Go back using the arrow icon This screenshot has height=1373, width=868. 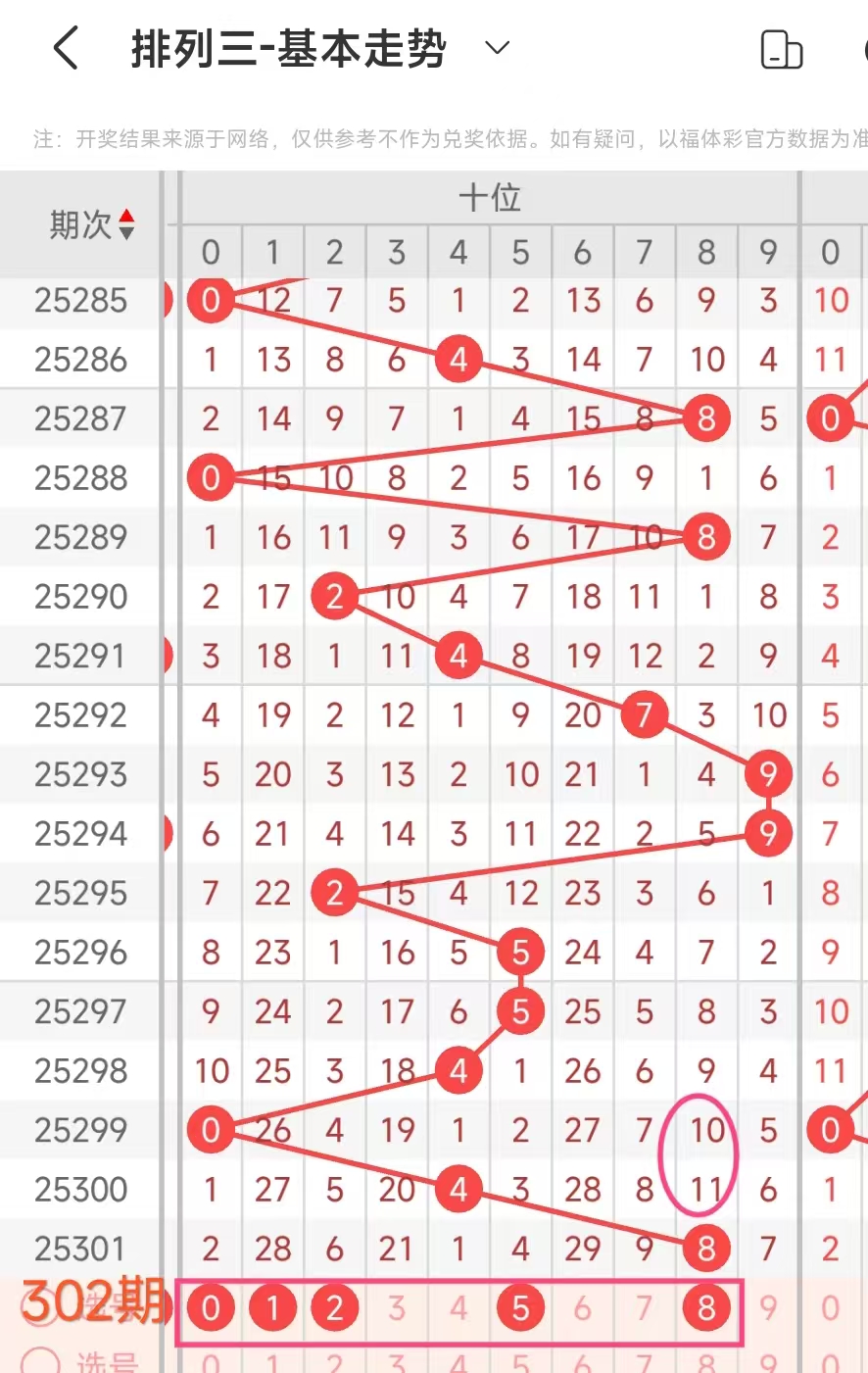[66, 48]
